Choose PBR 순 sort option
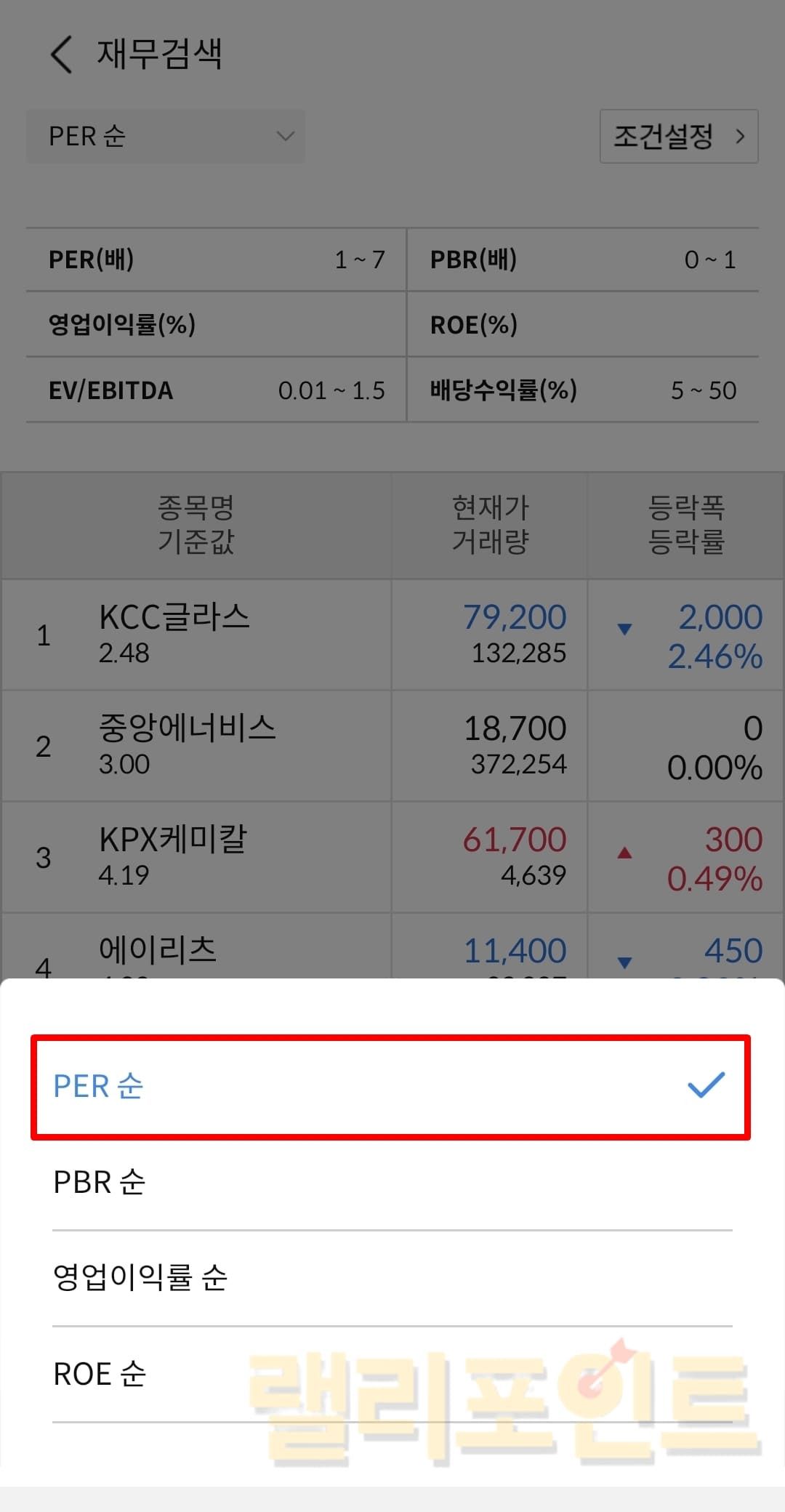Viewport: 785px width, 1512px height. point(390,1183)
